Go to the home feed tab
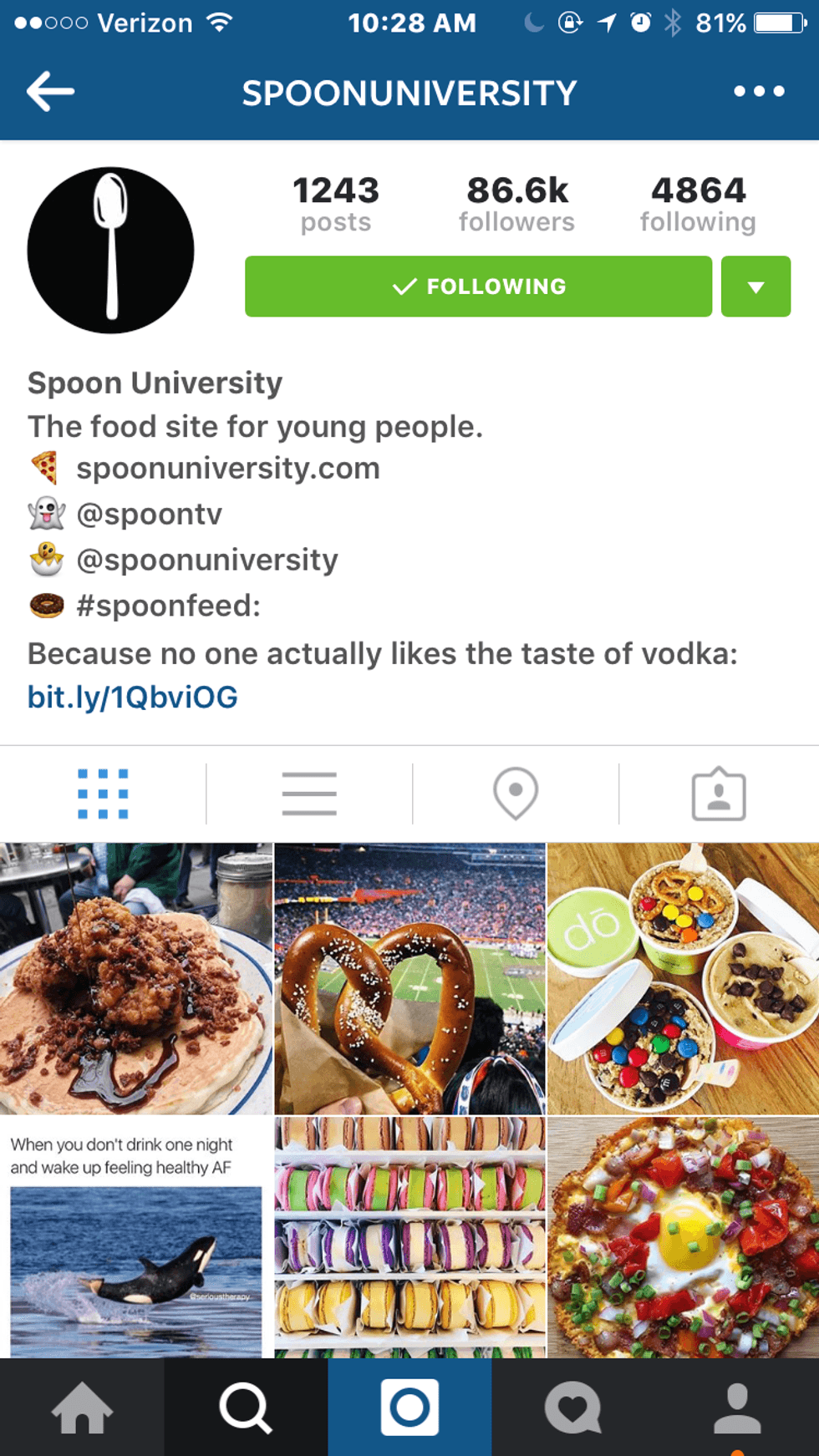The height and width of the screenshot is (1456, 819). (82, 1408)
